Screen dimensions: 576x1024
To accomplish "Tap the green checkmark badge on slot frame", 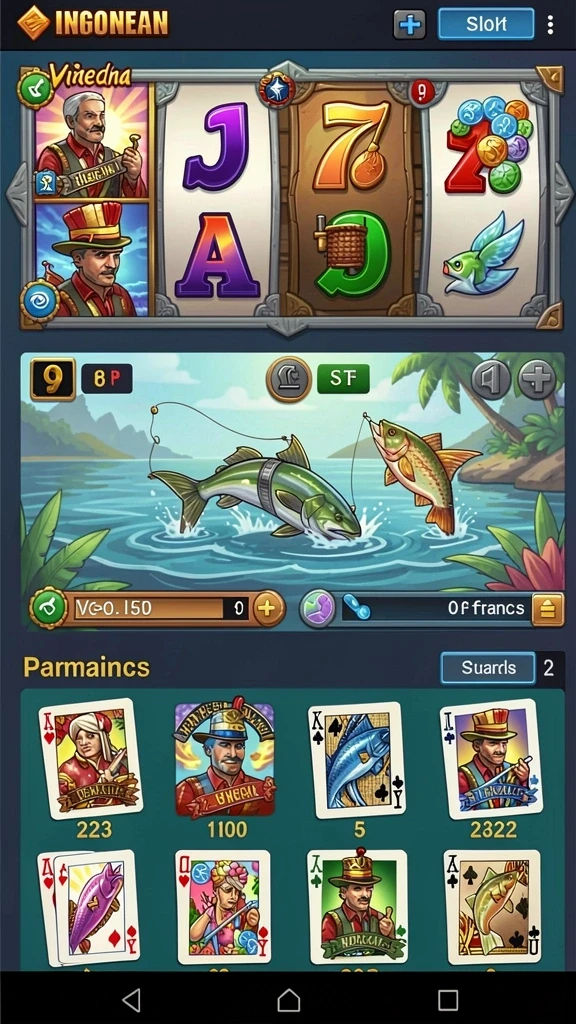I will pos(35,89).
